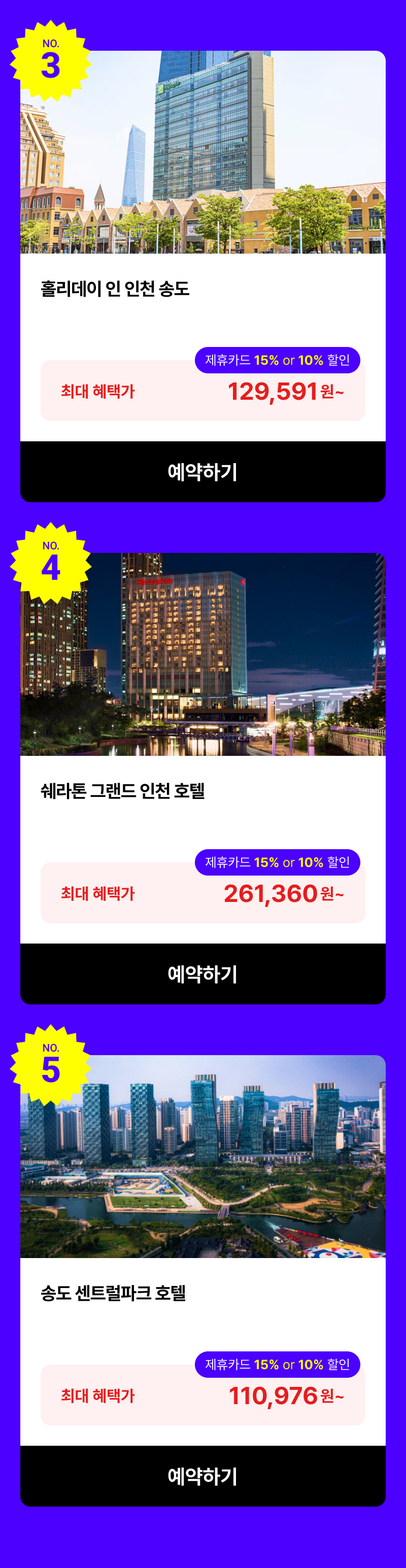Reserve the Songdo Central Park Hotel
This screenshot has width=406, height=1568.
coord(202,1476)
